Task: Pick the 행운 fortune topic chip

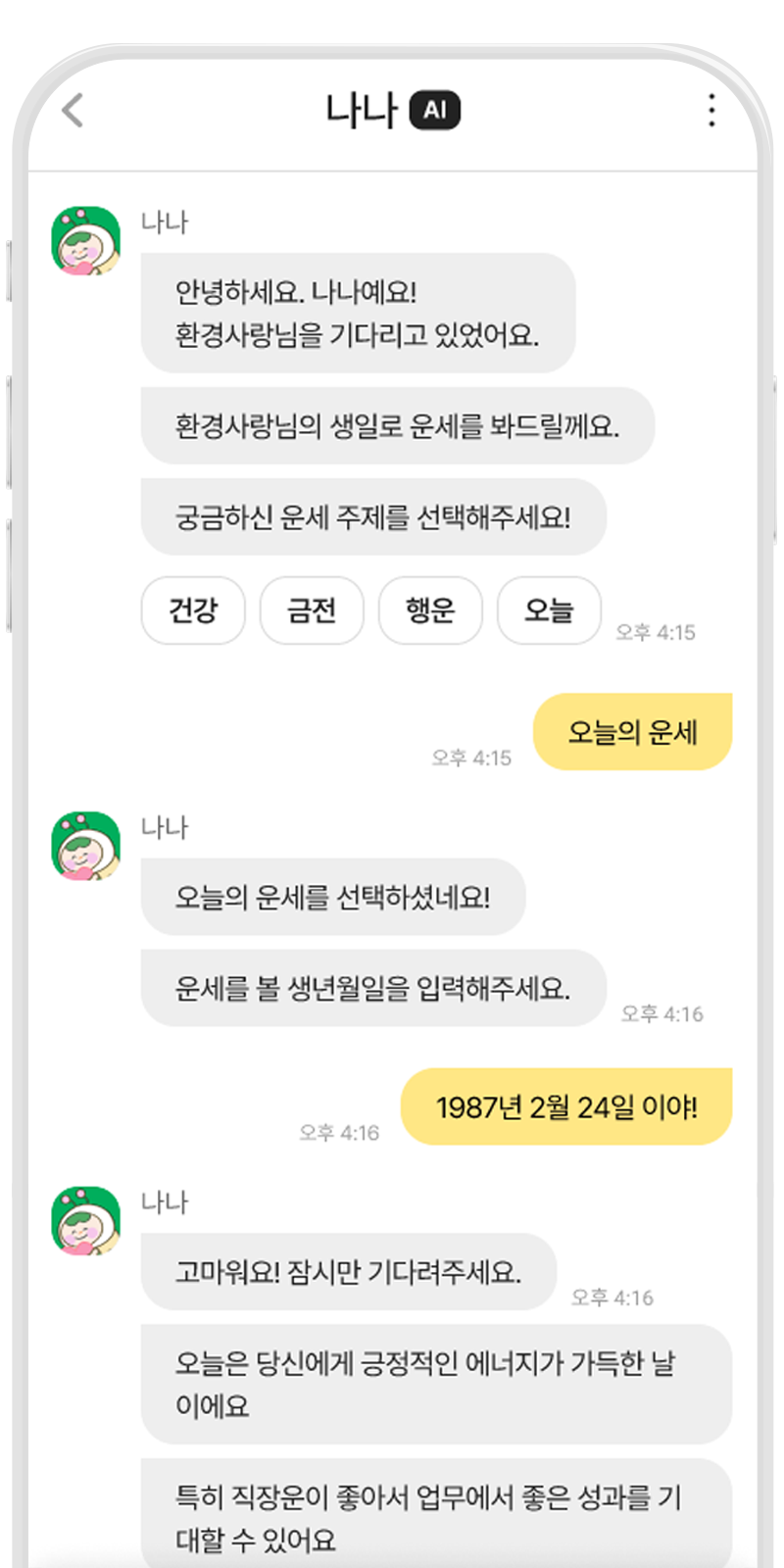Action: coord(430,611)
